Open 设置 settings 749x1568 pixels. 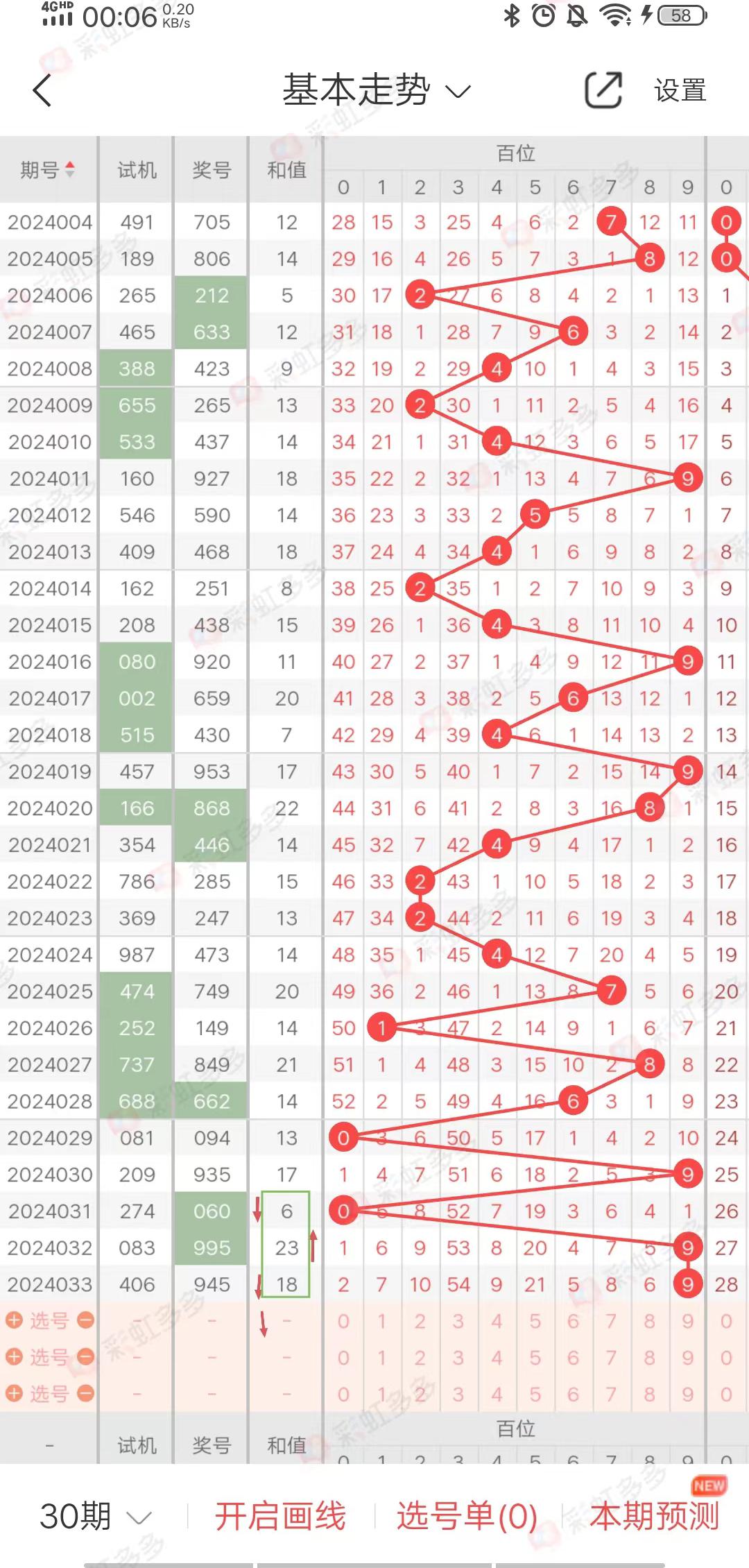click(x=680, y=91)
